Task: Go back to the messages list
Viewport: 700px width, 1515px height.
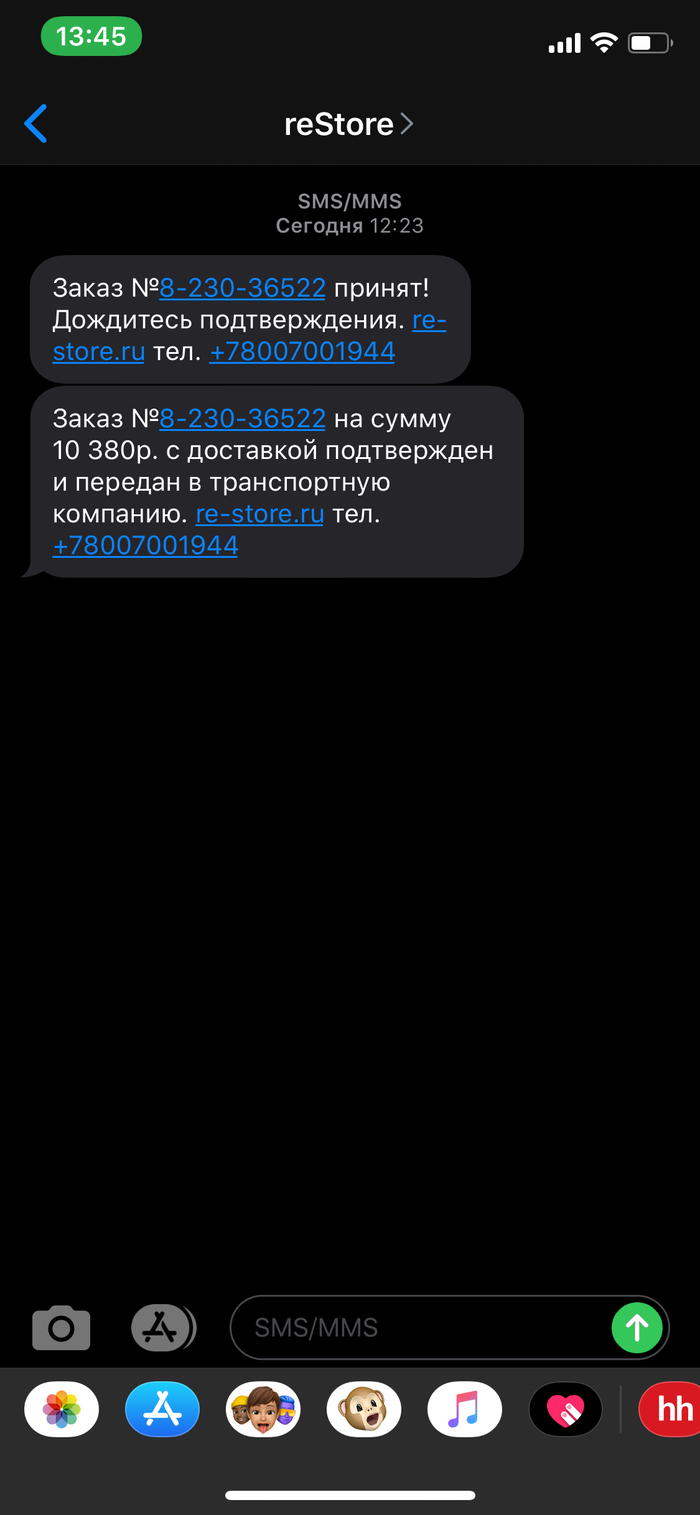Action: coord(36,124)
